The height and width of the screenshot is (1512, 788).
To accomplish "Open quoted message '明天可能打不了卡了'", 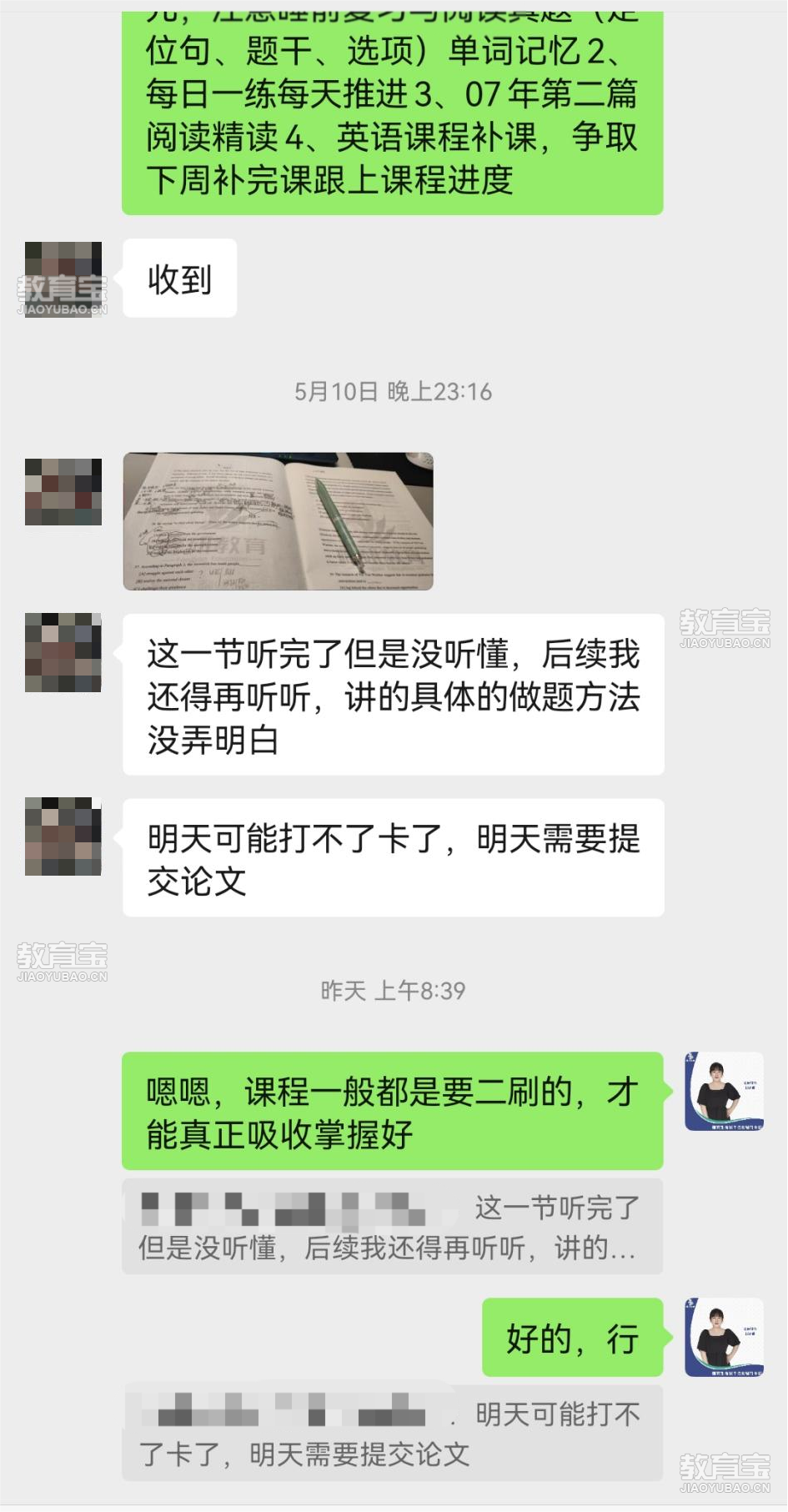I will pyautogui.click(x=392, y=1433).
